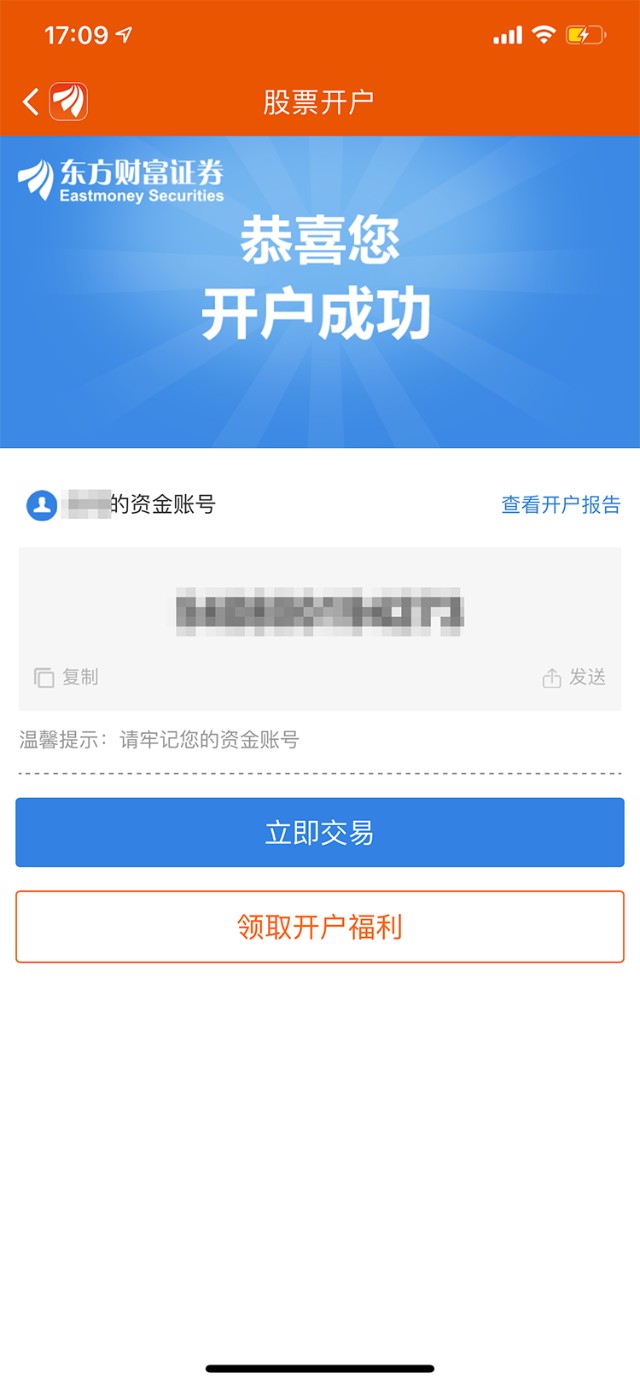Image resolution: width=640 pixels, height=1385 pixels.
Task: Go back with the top-left arrow
Action: point(31,101)
